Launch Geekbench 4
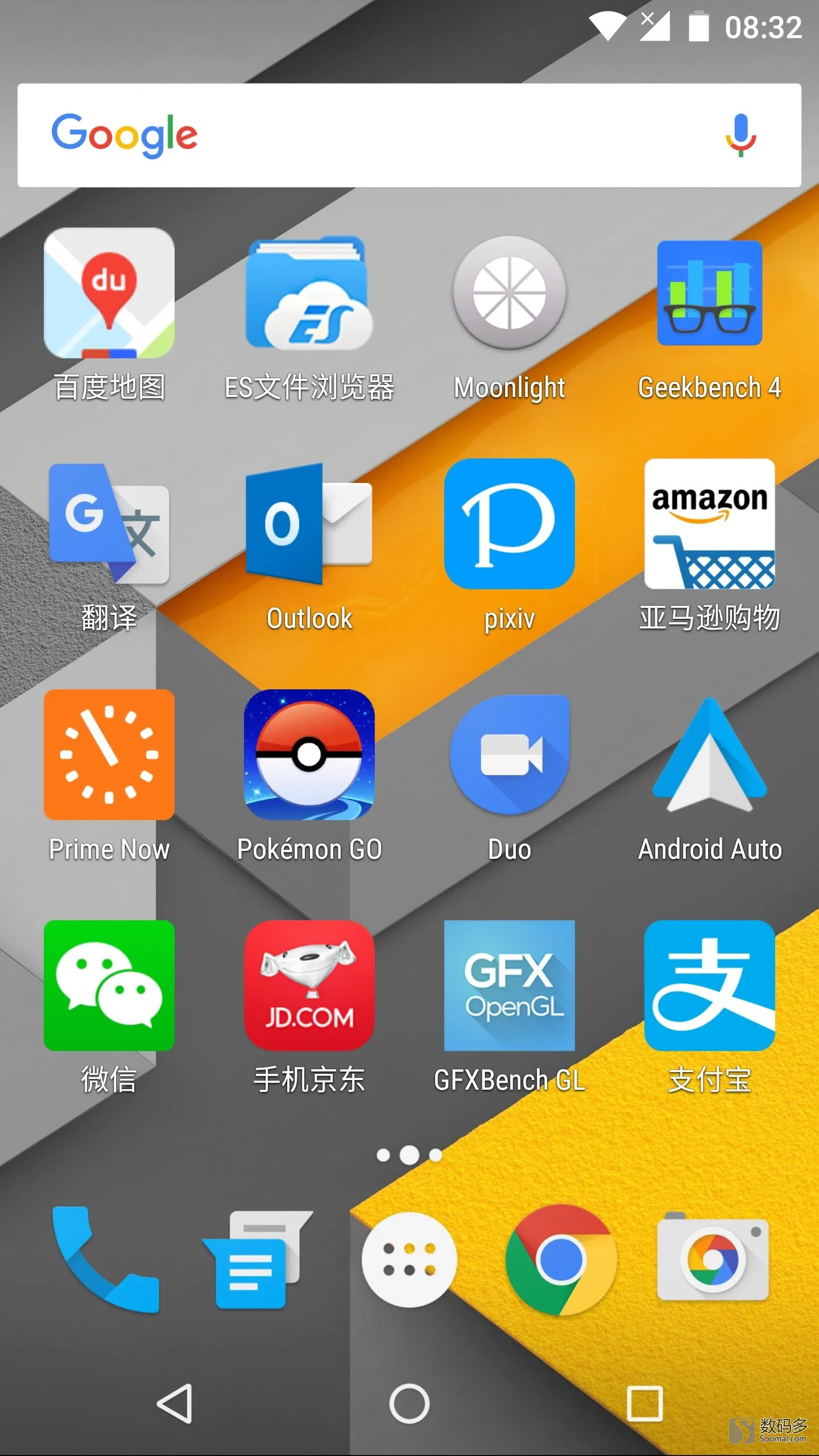 point(709,293)
